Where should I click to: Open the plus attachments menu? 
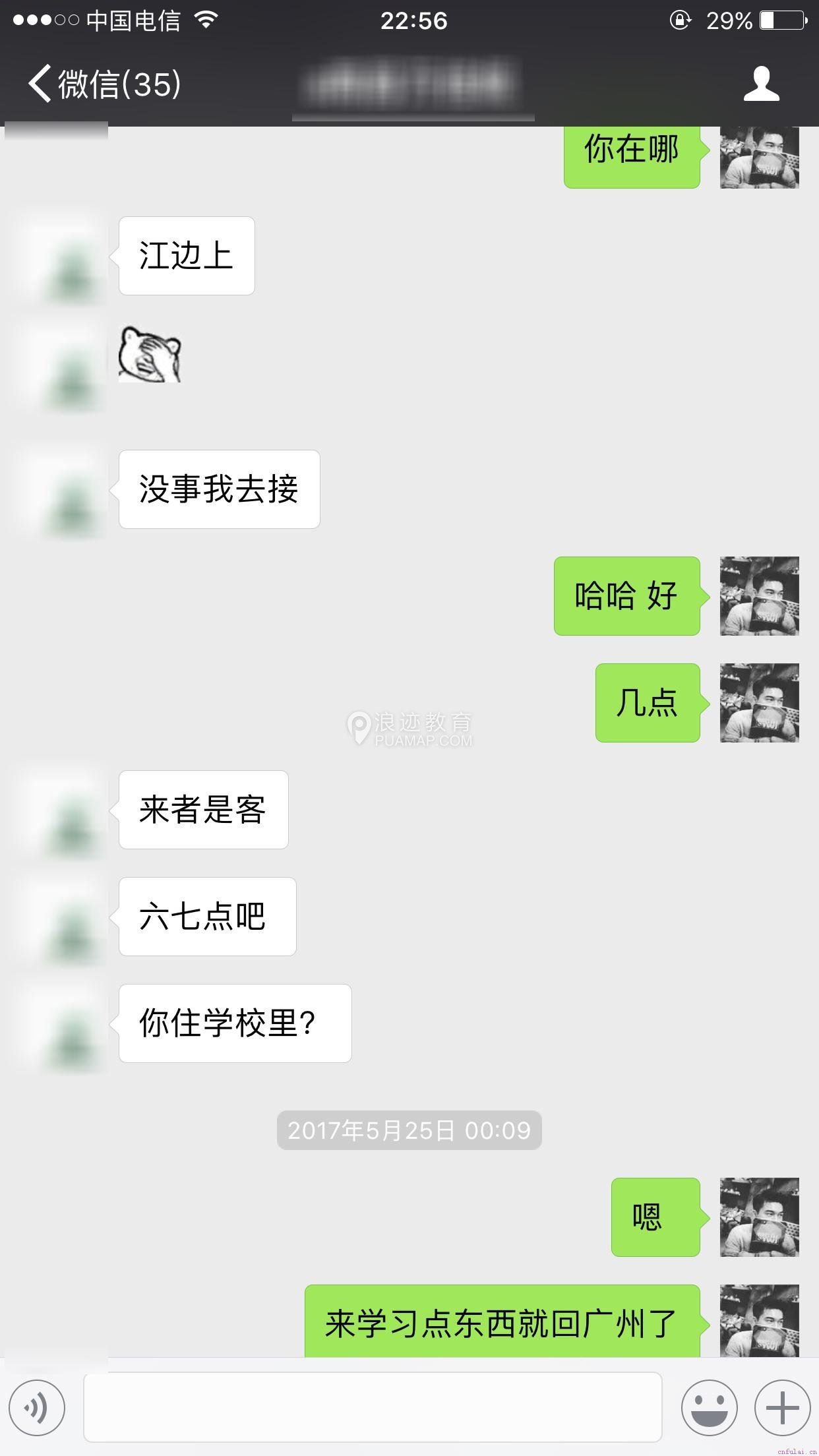[x=783, y=1407]
